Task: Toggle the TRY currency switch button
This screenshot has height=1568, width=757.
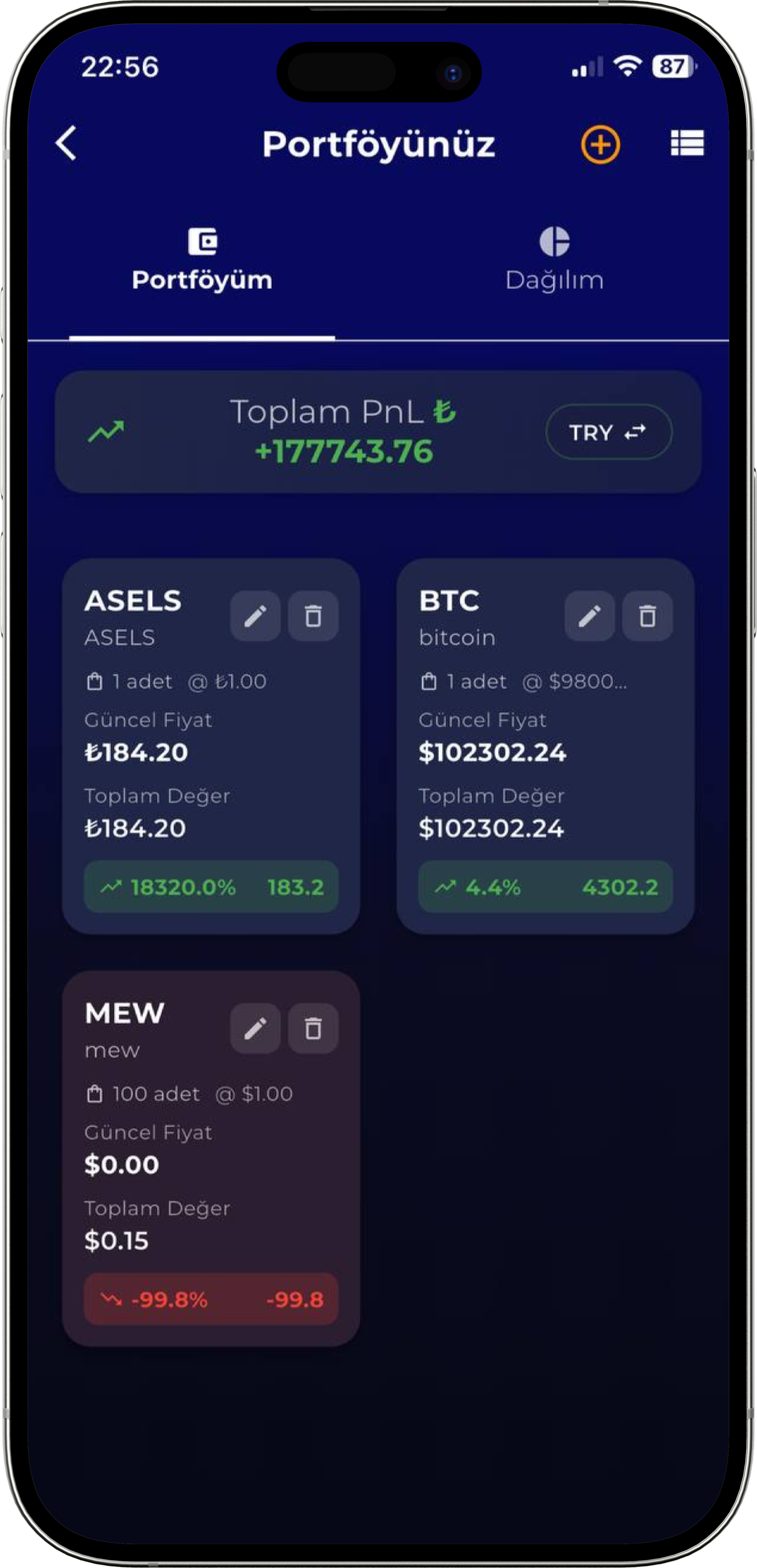Action: (608, 432)
